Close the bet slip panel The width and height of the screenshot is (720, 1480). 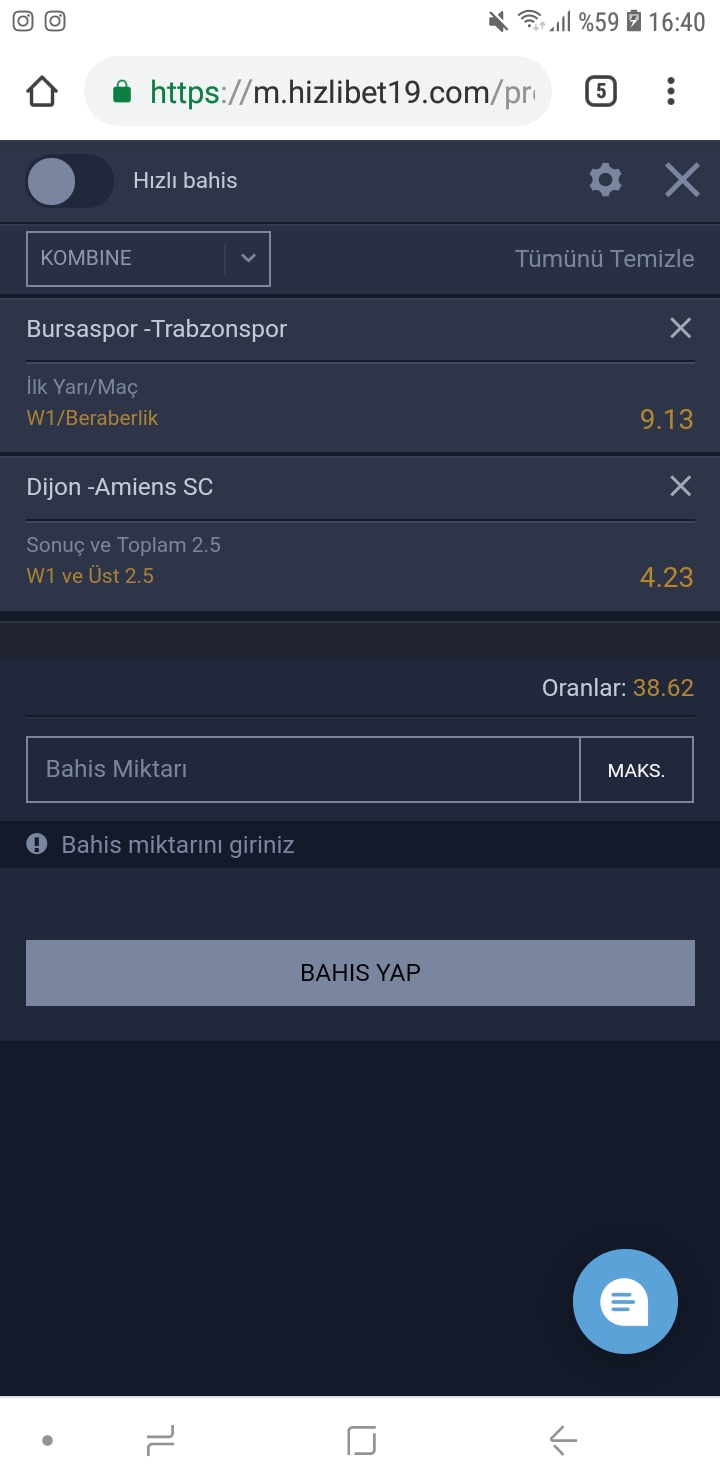(x=682, y=181)
